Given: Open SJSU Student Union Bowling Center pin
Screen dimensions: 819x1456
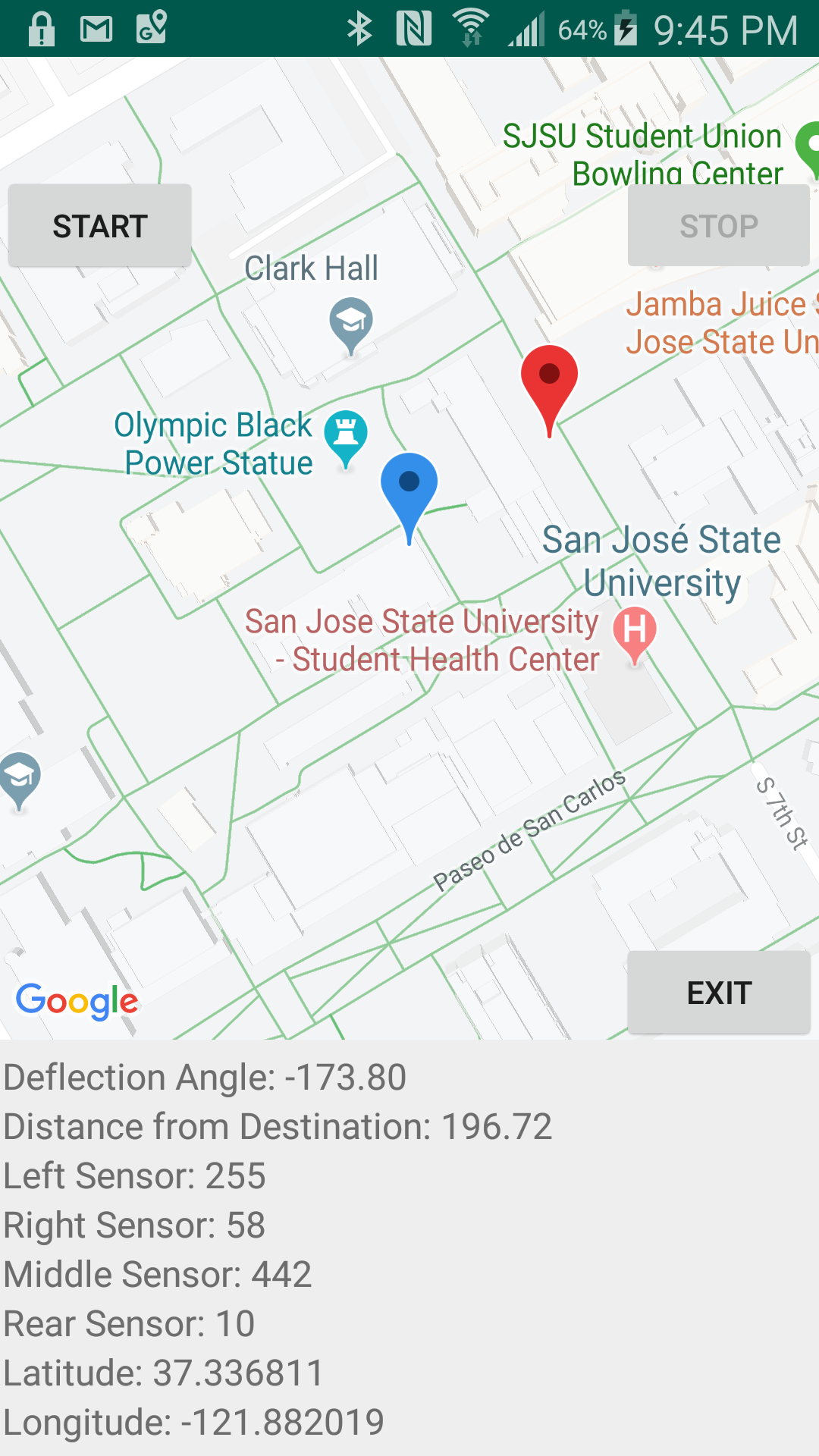Looking at the screenshot, I should 809,149.
